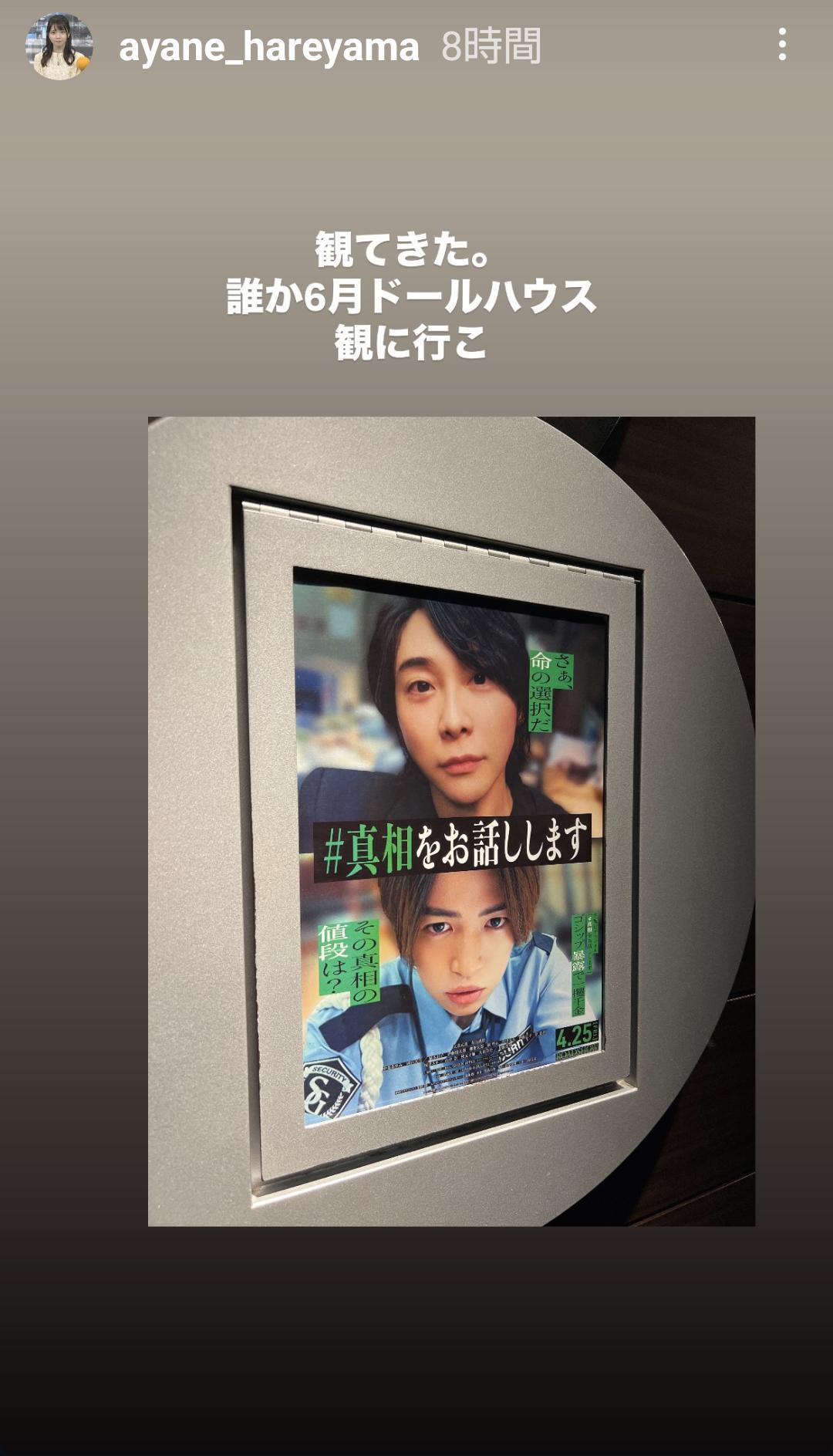The image size is (833, 1456).
Task: Open the three-dot overflow menu
Action: 782,45
